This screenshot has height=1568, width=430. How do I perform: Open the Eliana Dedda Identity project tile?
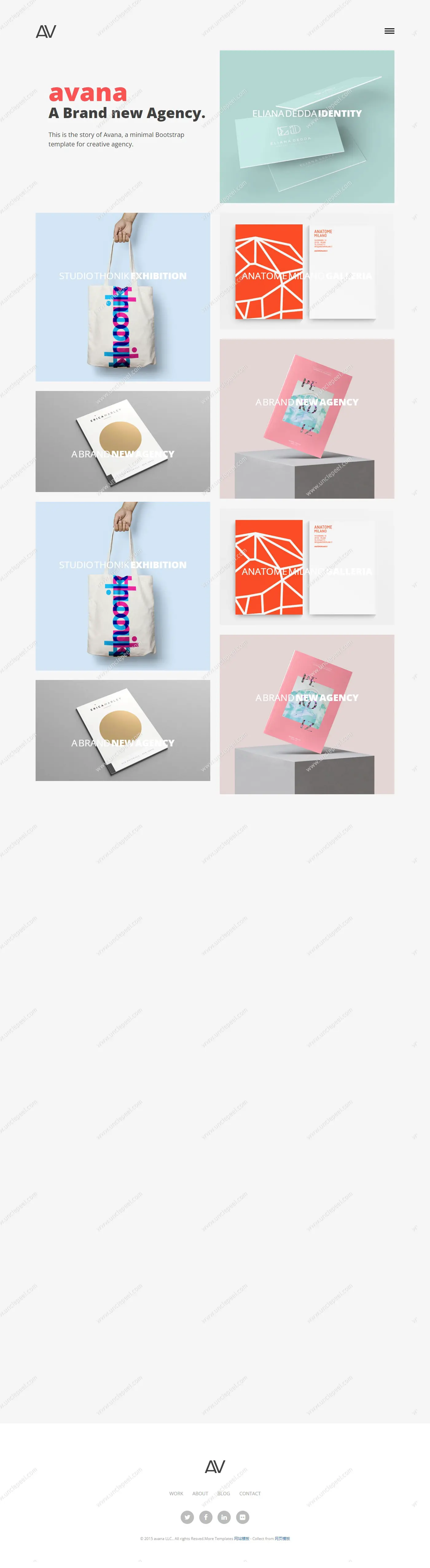click(x=306, y=127)
